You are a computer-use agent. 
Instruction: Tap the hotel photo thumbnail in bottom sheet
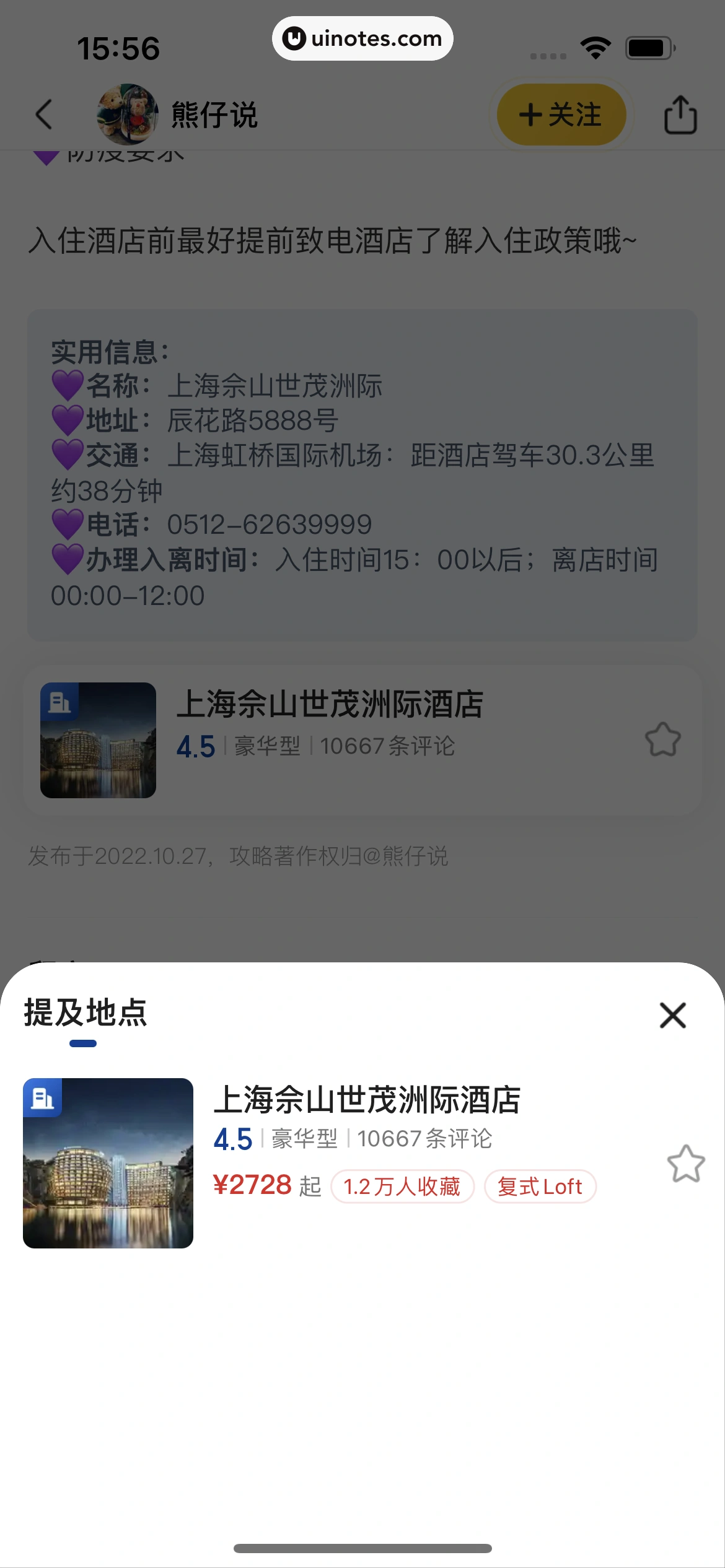coord(108,1162)
